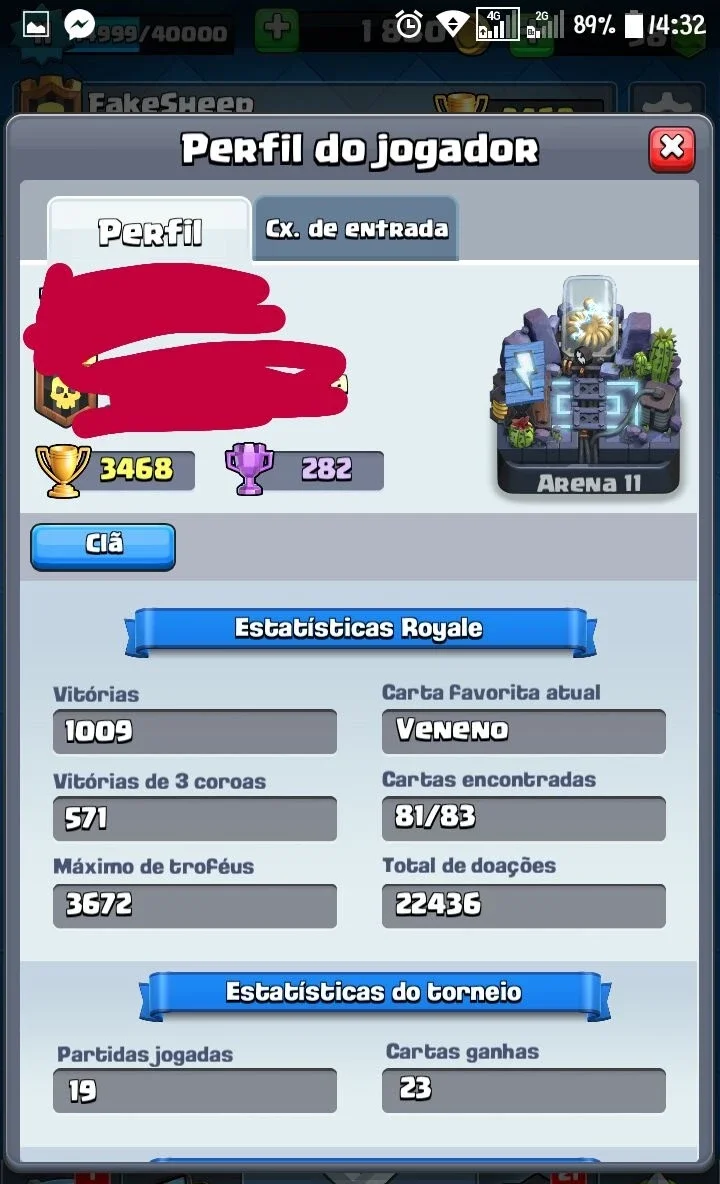Tap the blue Clã button
This screenshot has width=720, height=1184.
click(x=103, y=546)
